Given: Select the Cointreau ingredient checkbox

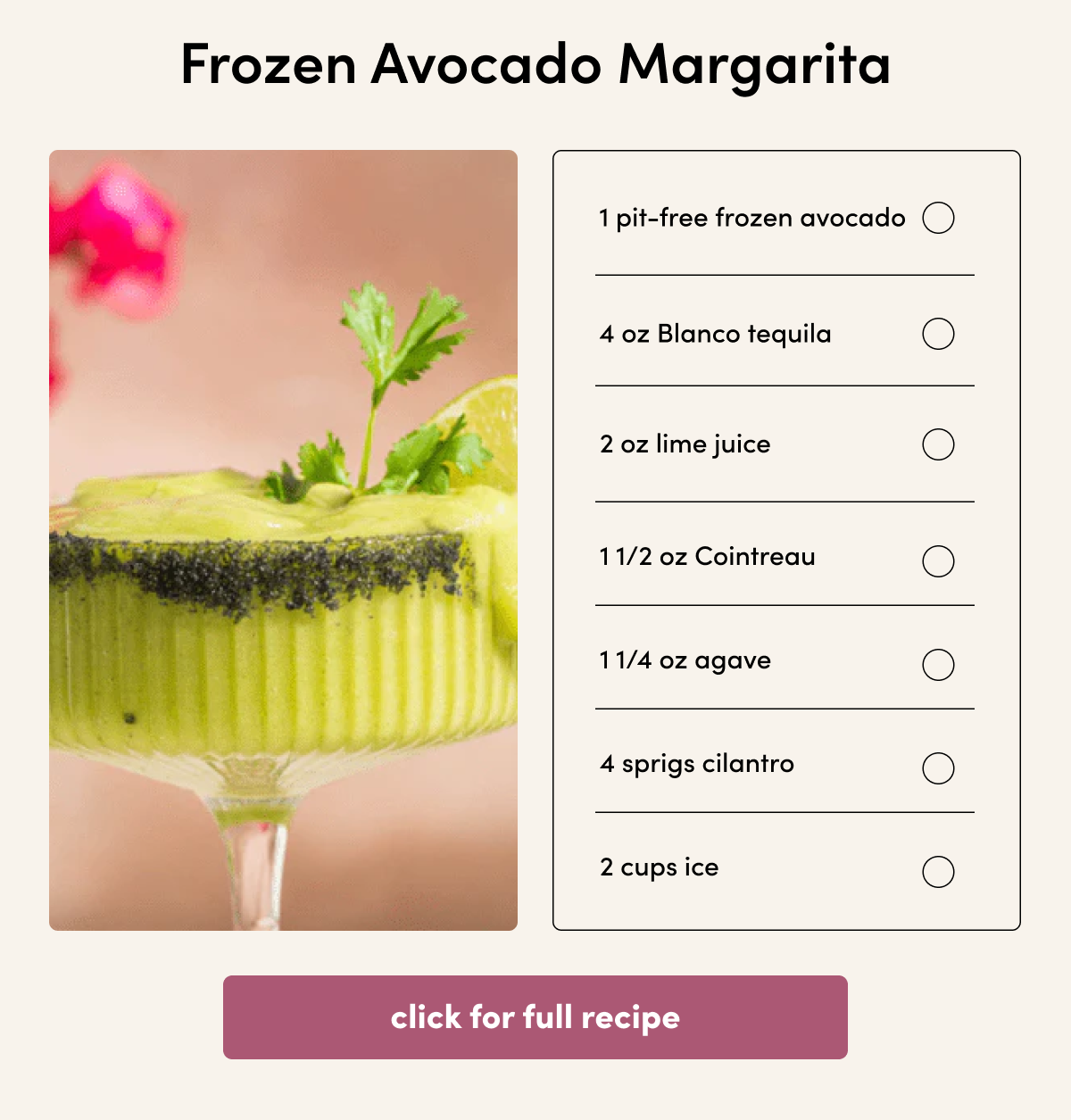Looking at the screenshot, I should point(938,561).
